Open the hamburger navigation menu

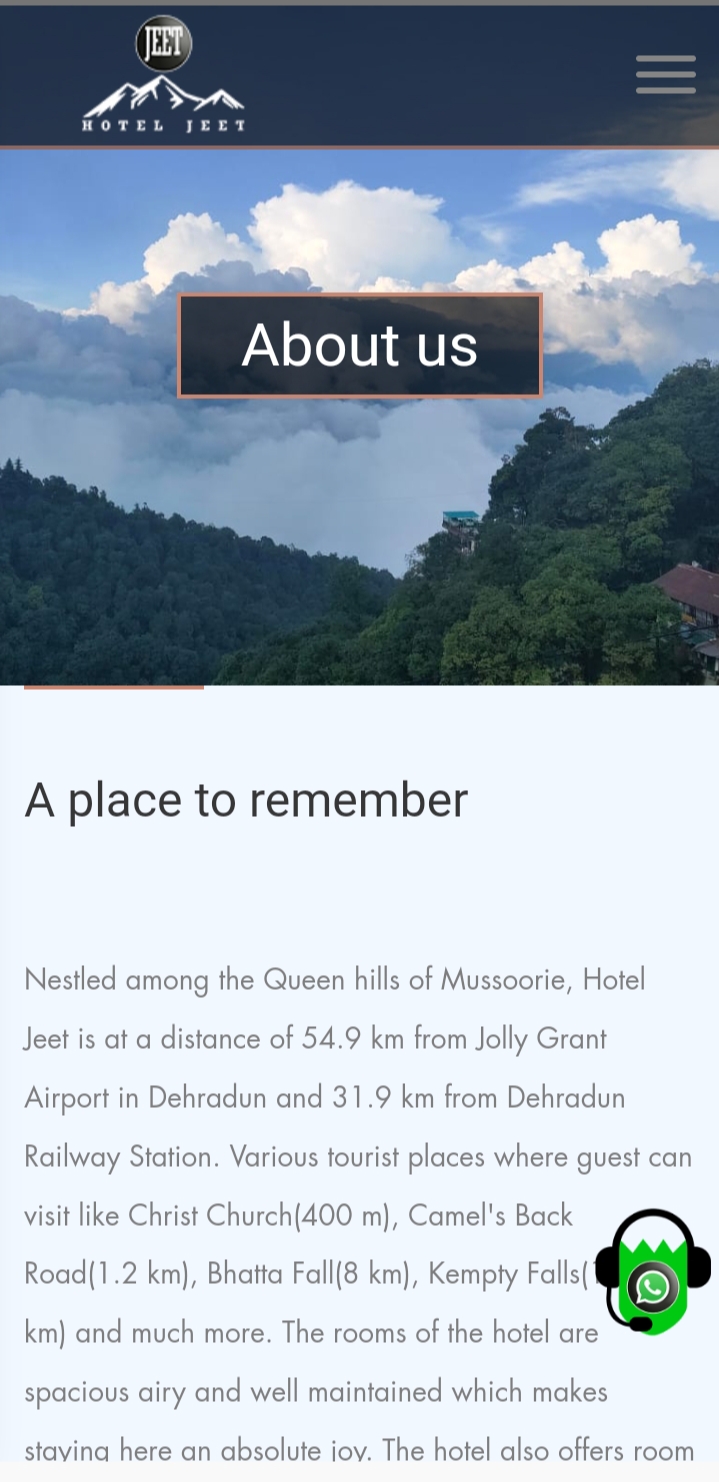click(665, 75)
